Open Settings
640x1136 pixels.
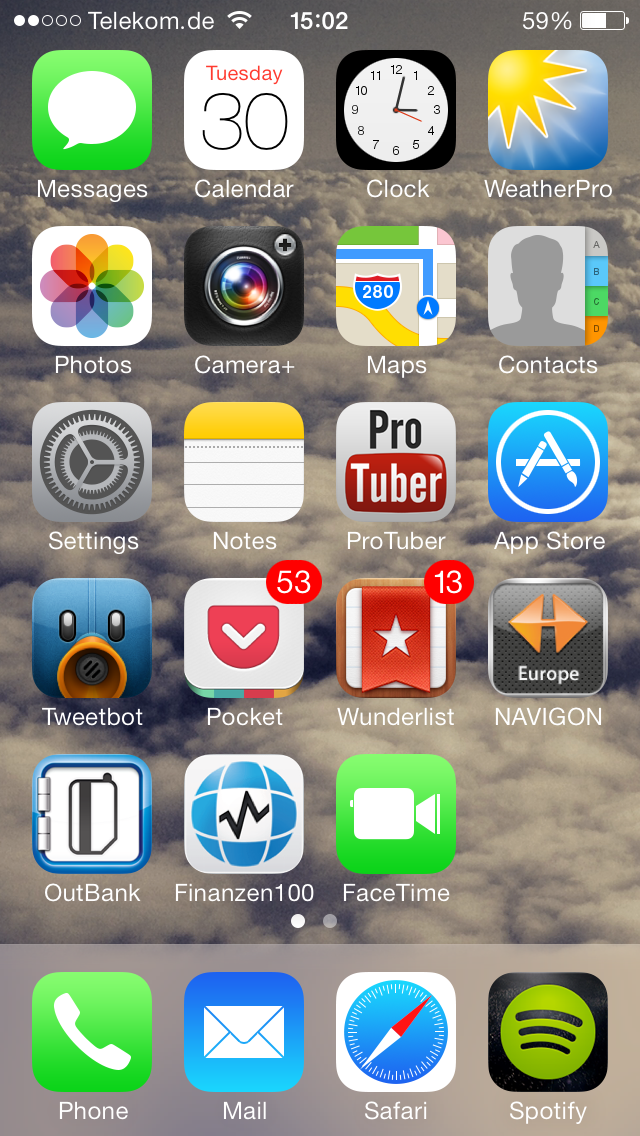point(92,462)
